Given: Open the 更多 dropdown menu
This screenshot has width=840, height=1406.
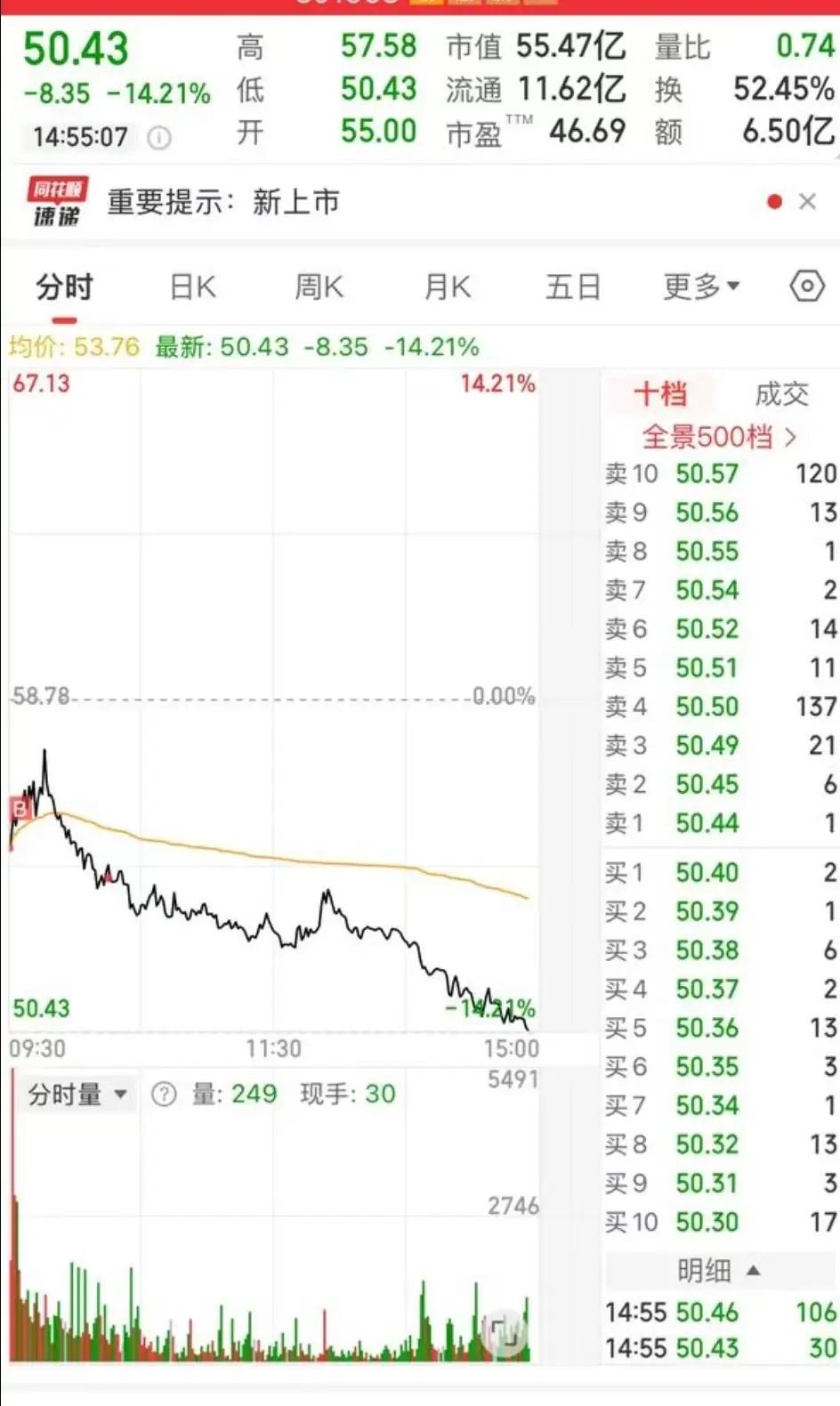Looking at the screenshot, I should [x=701, y=286].
